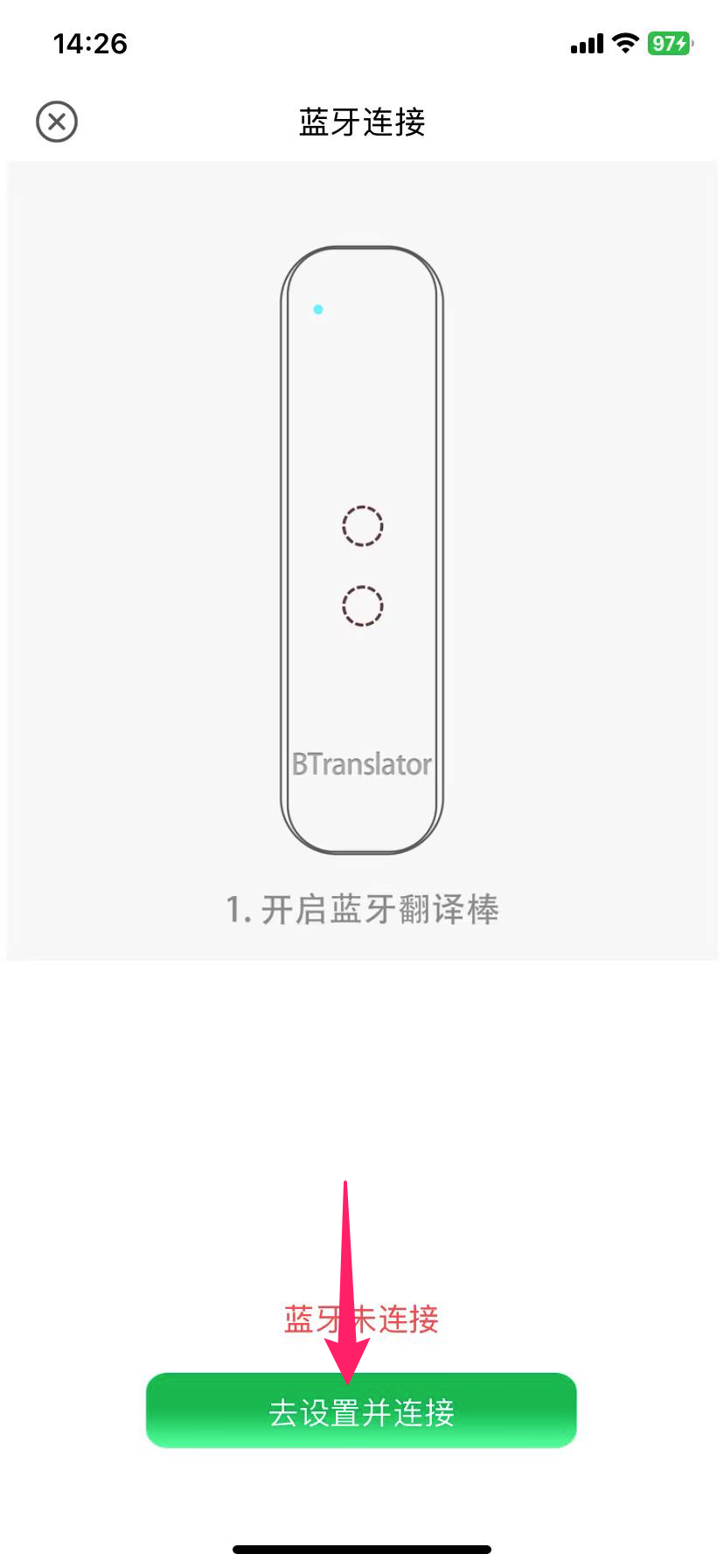Tap the clock showing 14:26
This screenshot has height=1568, width=724.
pos(91,44)
